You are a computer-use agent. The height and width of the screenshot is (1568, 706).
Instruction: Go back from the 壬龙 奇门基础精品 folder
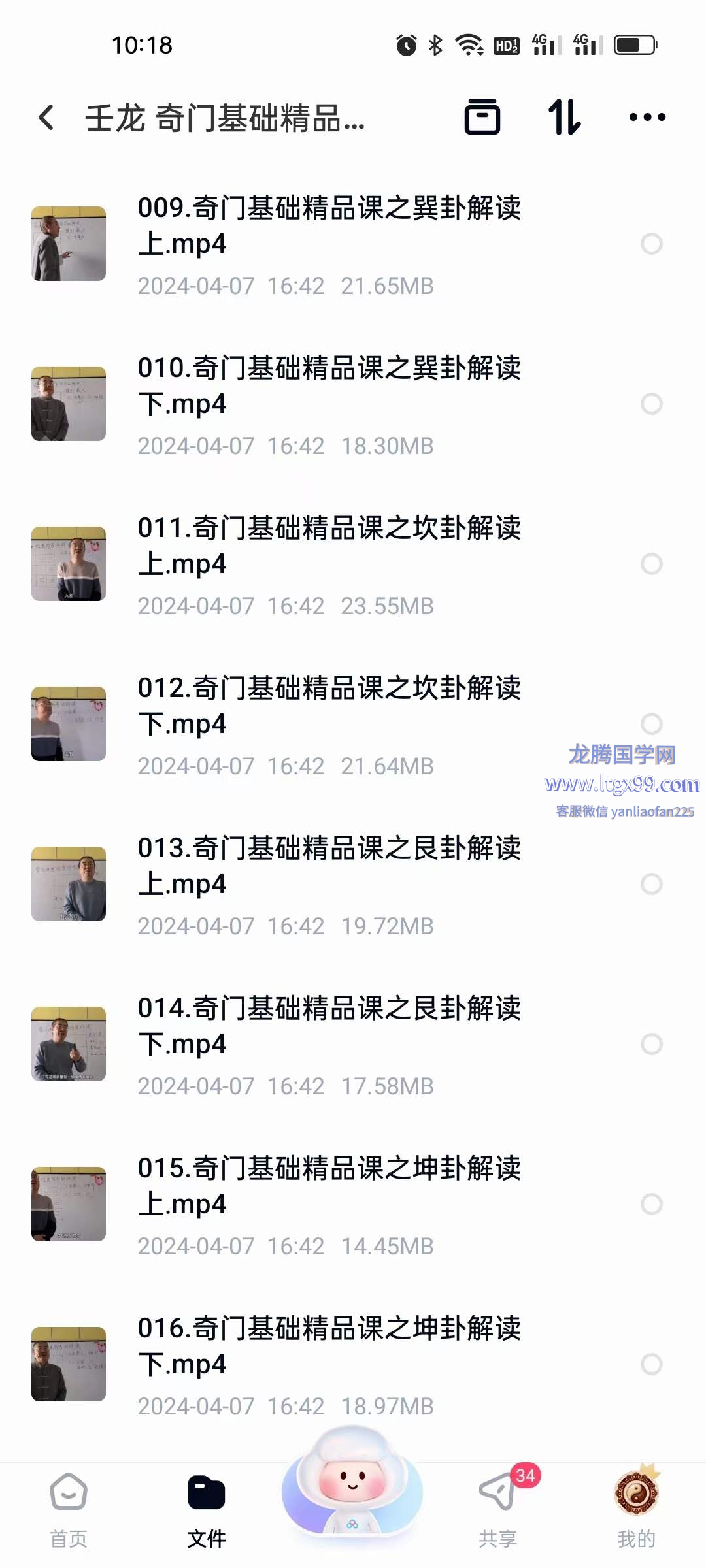pyautogui.click(x=46, y=118)
